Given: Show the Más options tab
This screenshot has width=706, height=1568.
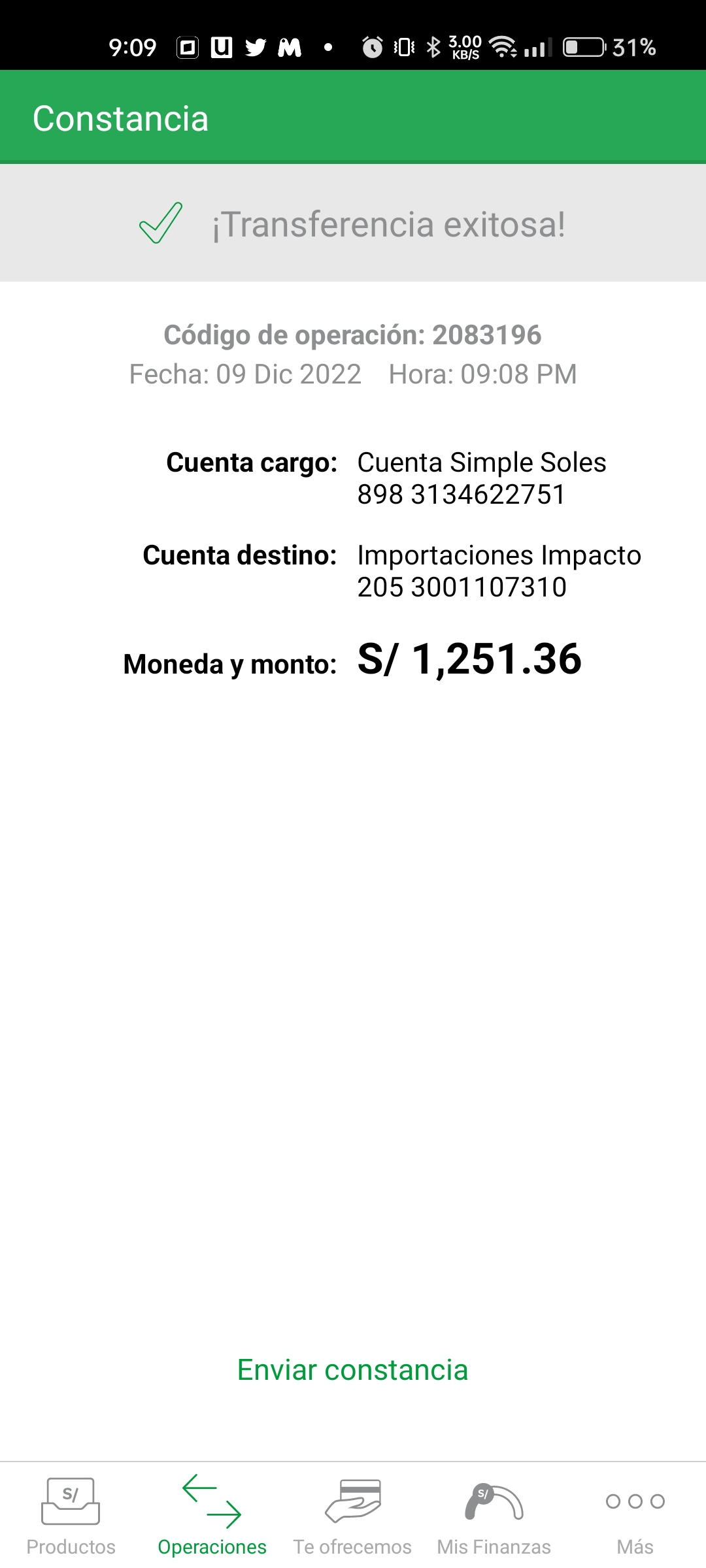Looking at the screenshot, I should [x=635, y=1516].
